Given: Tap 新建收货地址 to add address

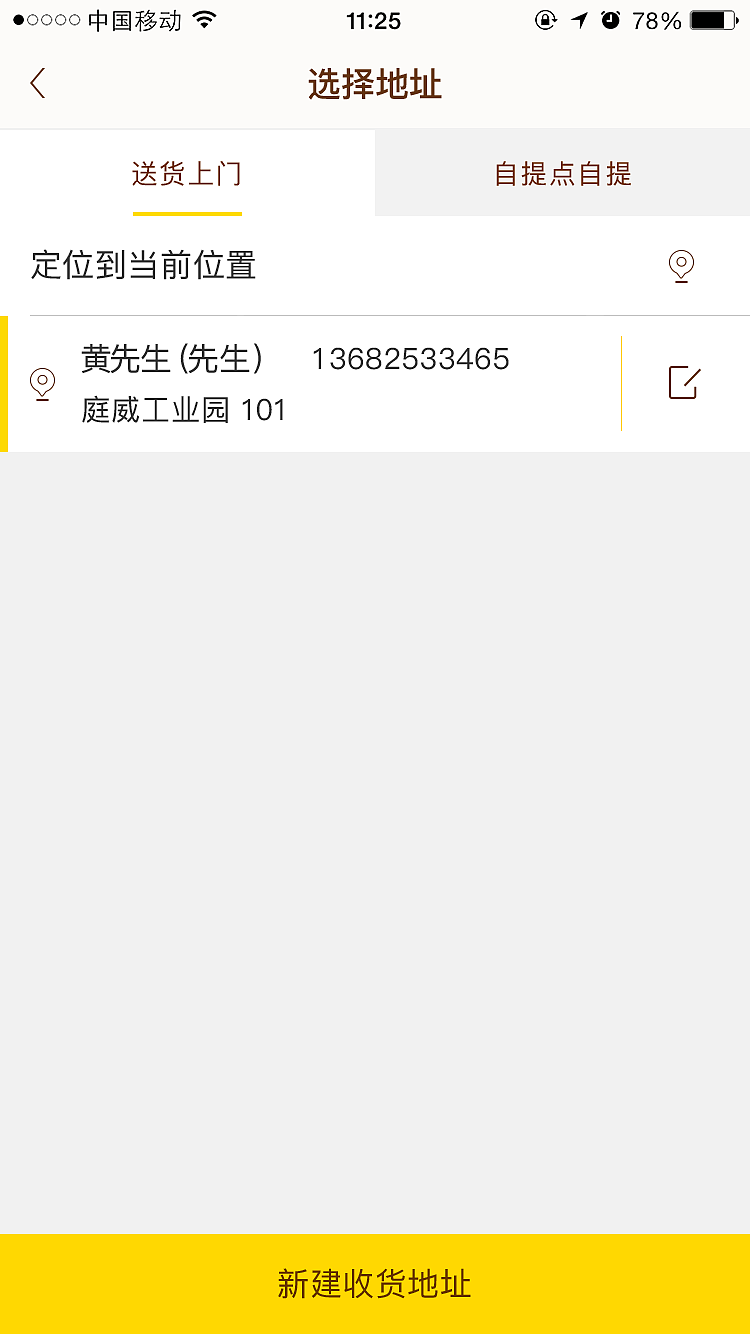Looking at the screenshot, I should click(x=375, y=1286).
